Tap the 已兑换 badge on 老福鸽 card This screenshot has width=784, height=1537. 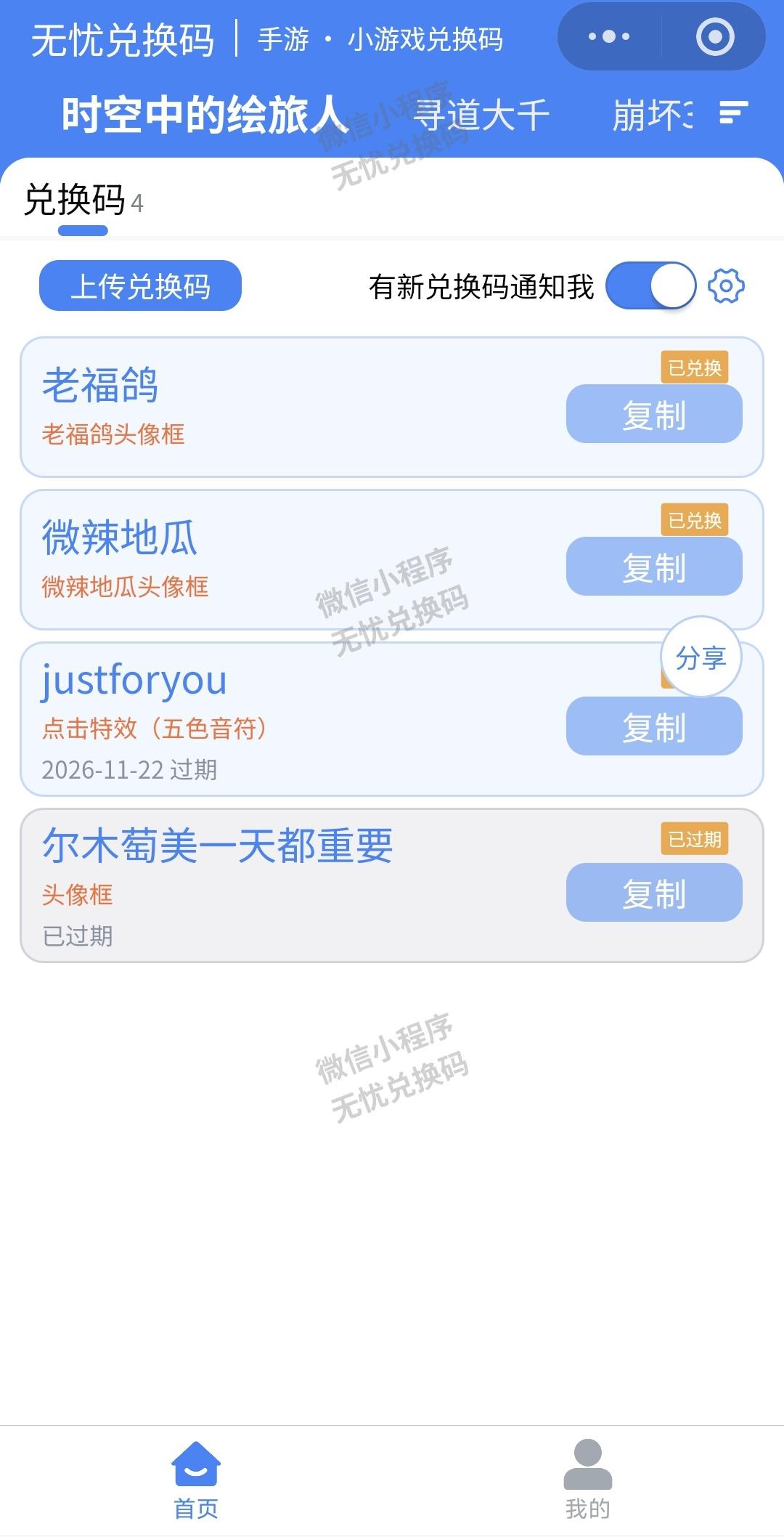(x=693, y=368)
